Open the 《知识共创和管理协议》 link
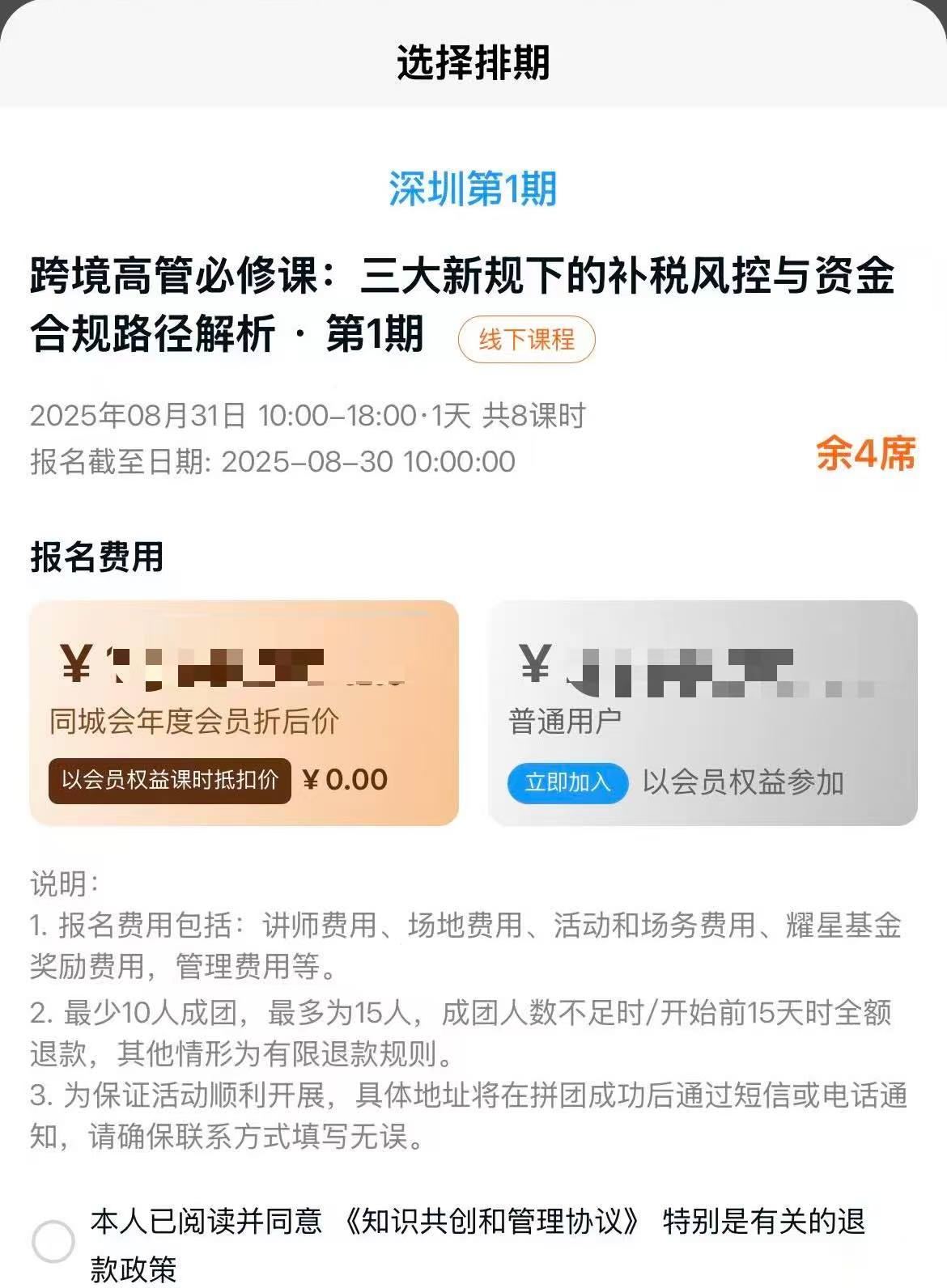Image resolution: width=947 pixels, height=1288 pixels. 492,1222
